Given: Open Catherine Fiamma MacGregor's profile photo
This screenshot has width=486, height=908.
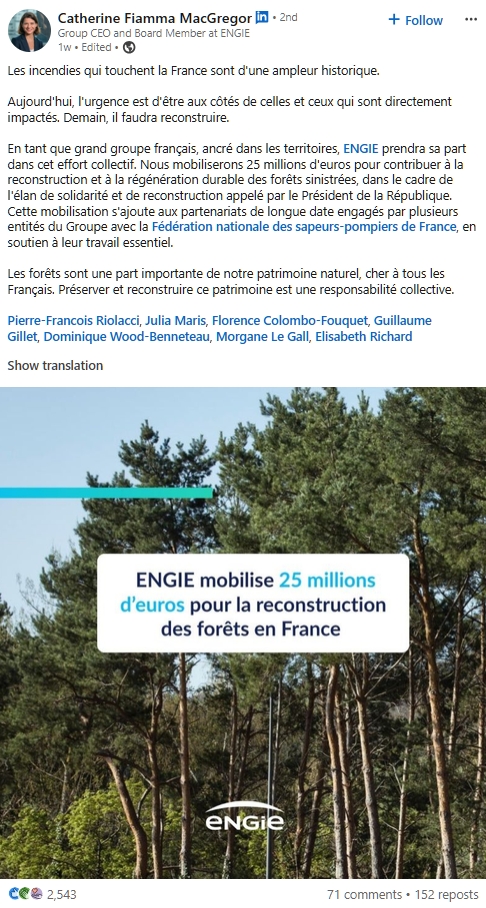Looking at the screenshot, I should pyautogui.click(x=29, y=30).
